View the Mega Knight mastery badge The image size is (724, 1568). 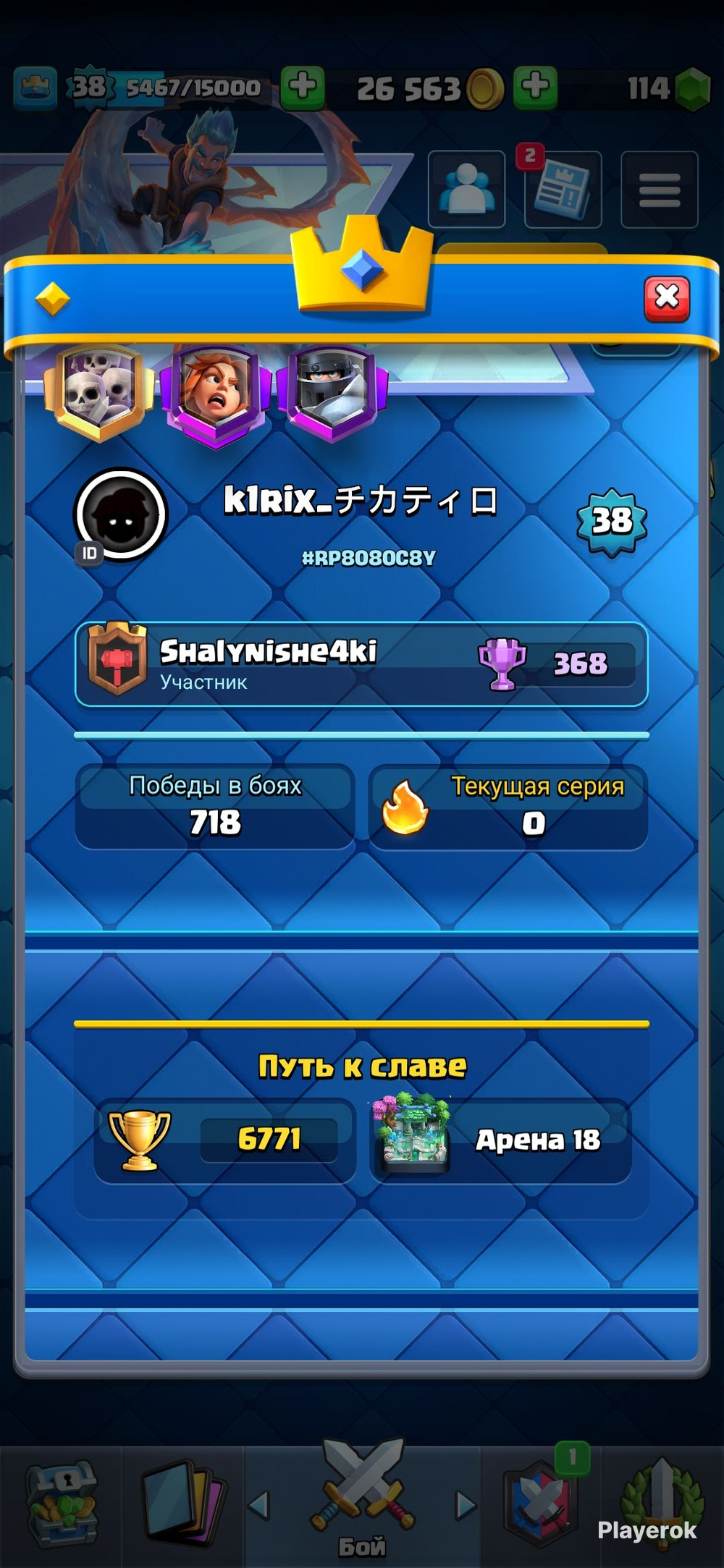click(x=332, y=393)
